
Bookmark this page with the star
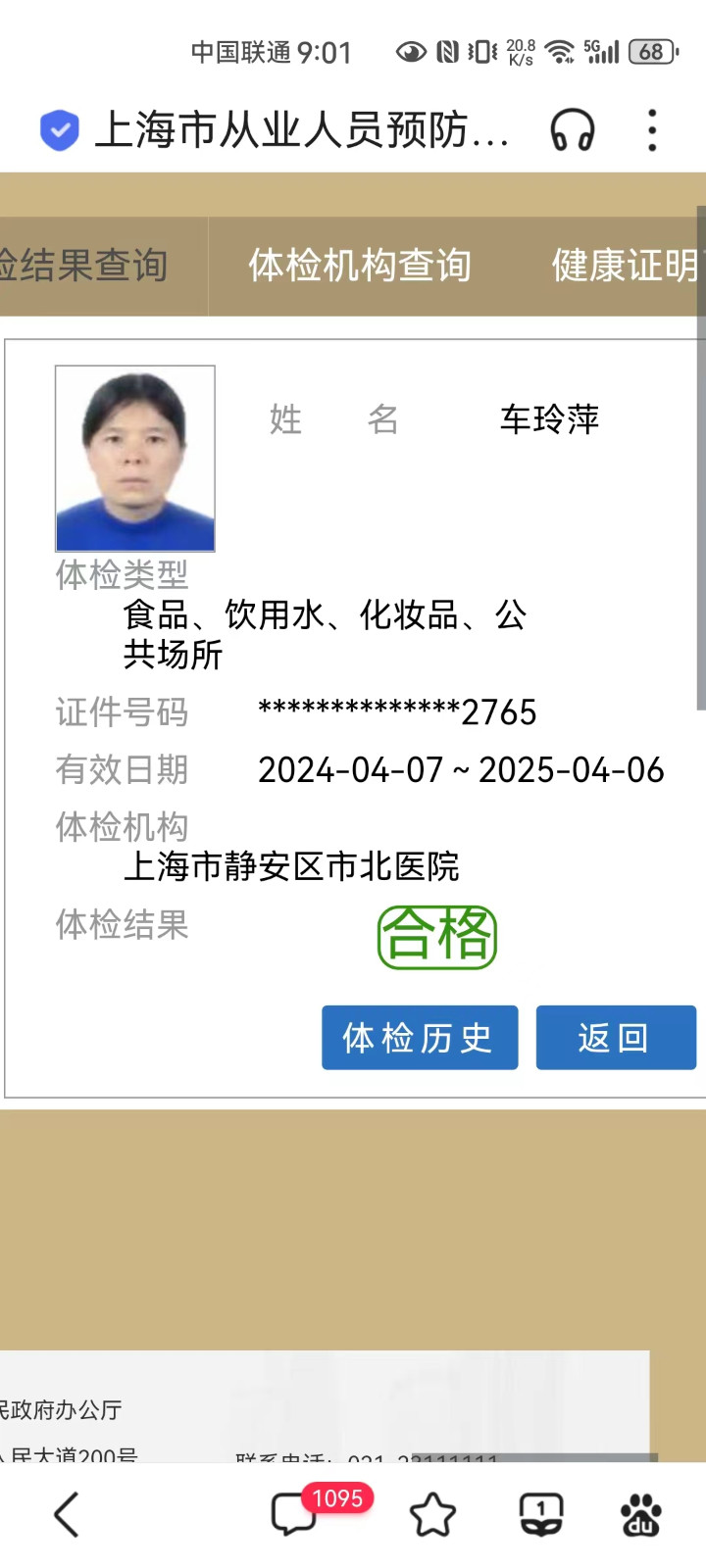pyautogui.click(x=432, y=1515)
